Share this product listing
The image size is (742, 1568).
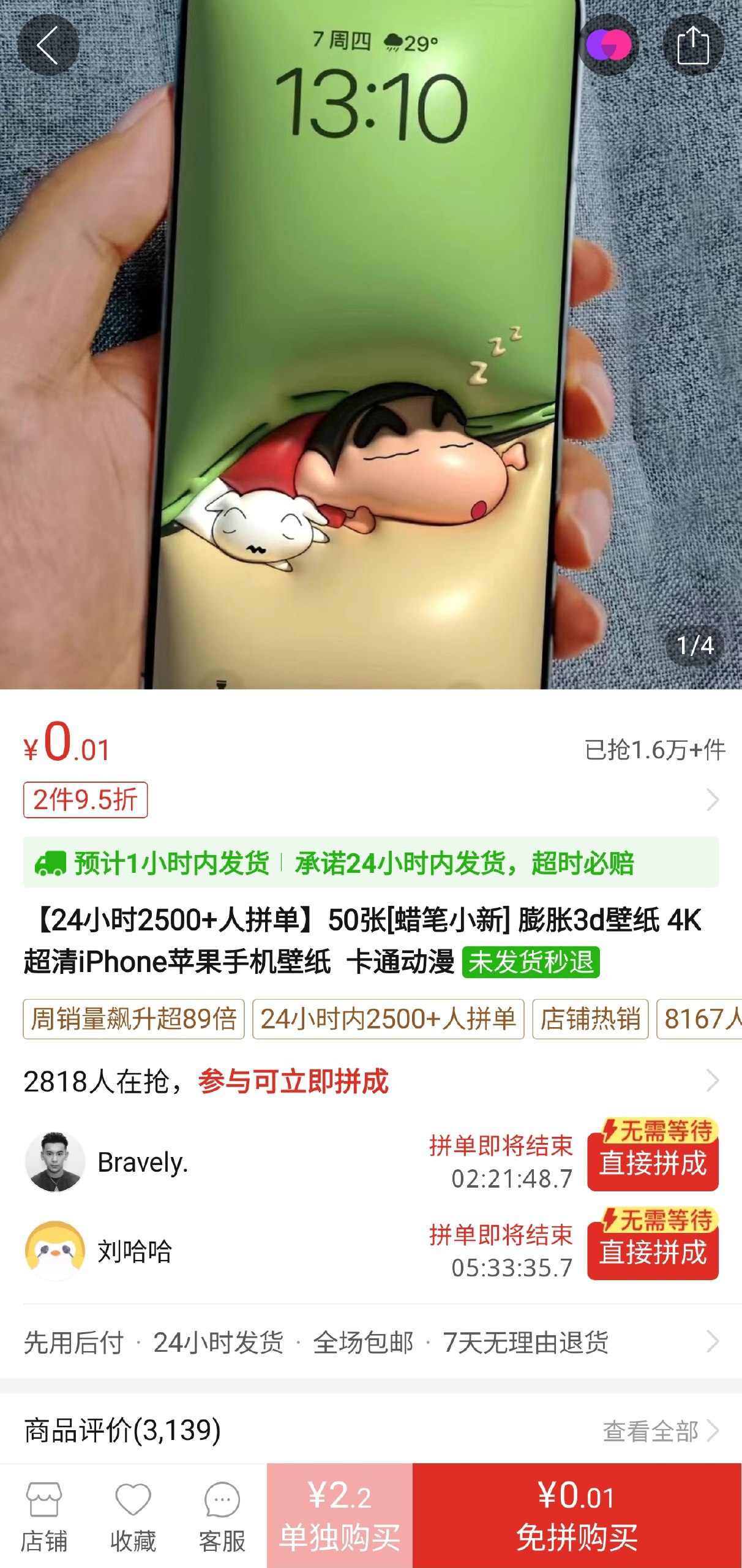[693, 45]
